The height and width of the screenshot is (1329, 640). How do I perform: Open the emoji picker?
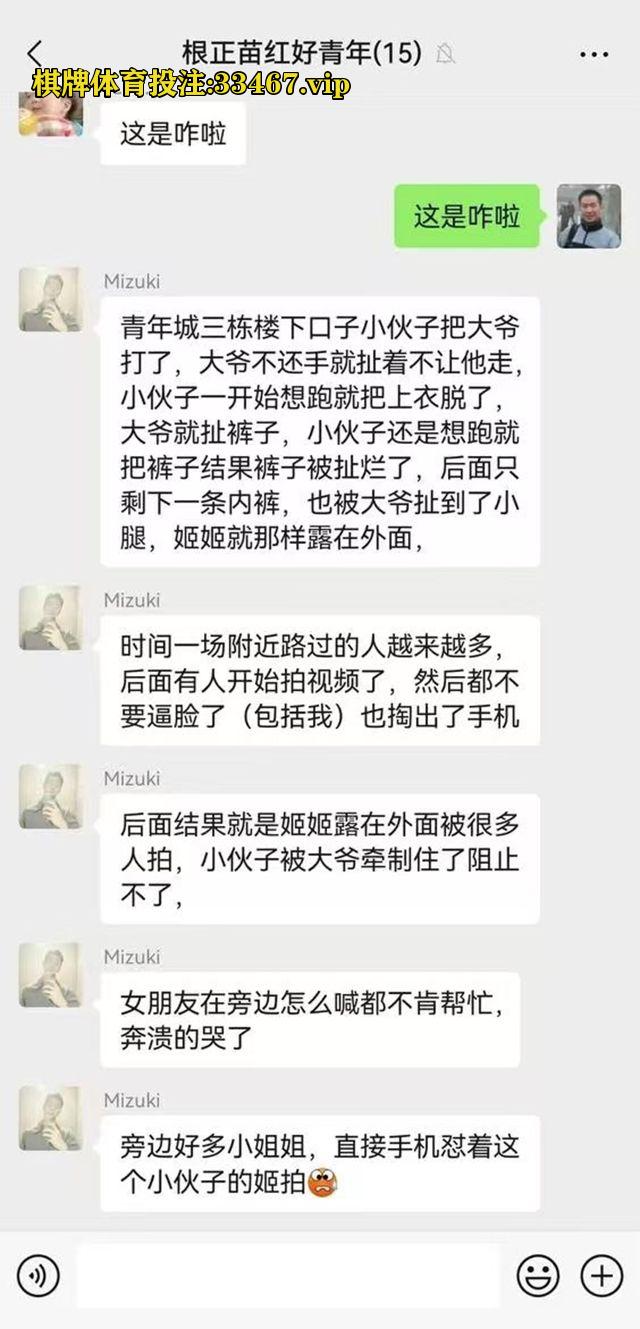point(537,1275)
